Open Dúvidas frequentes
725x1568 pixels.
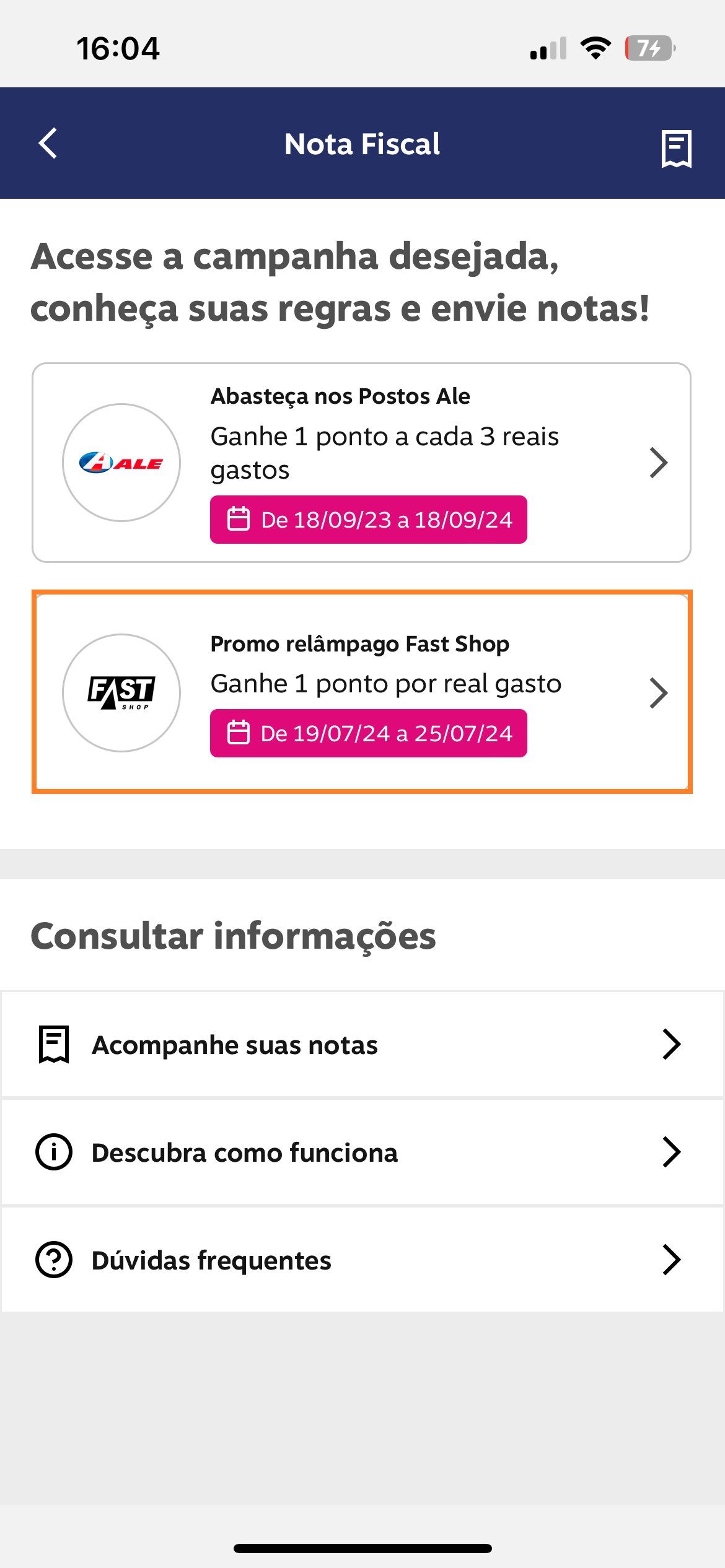pos(362,1260)
